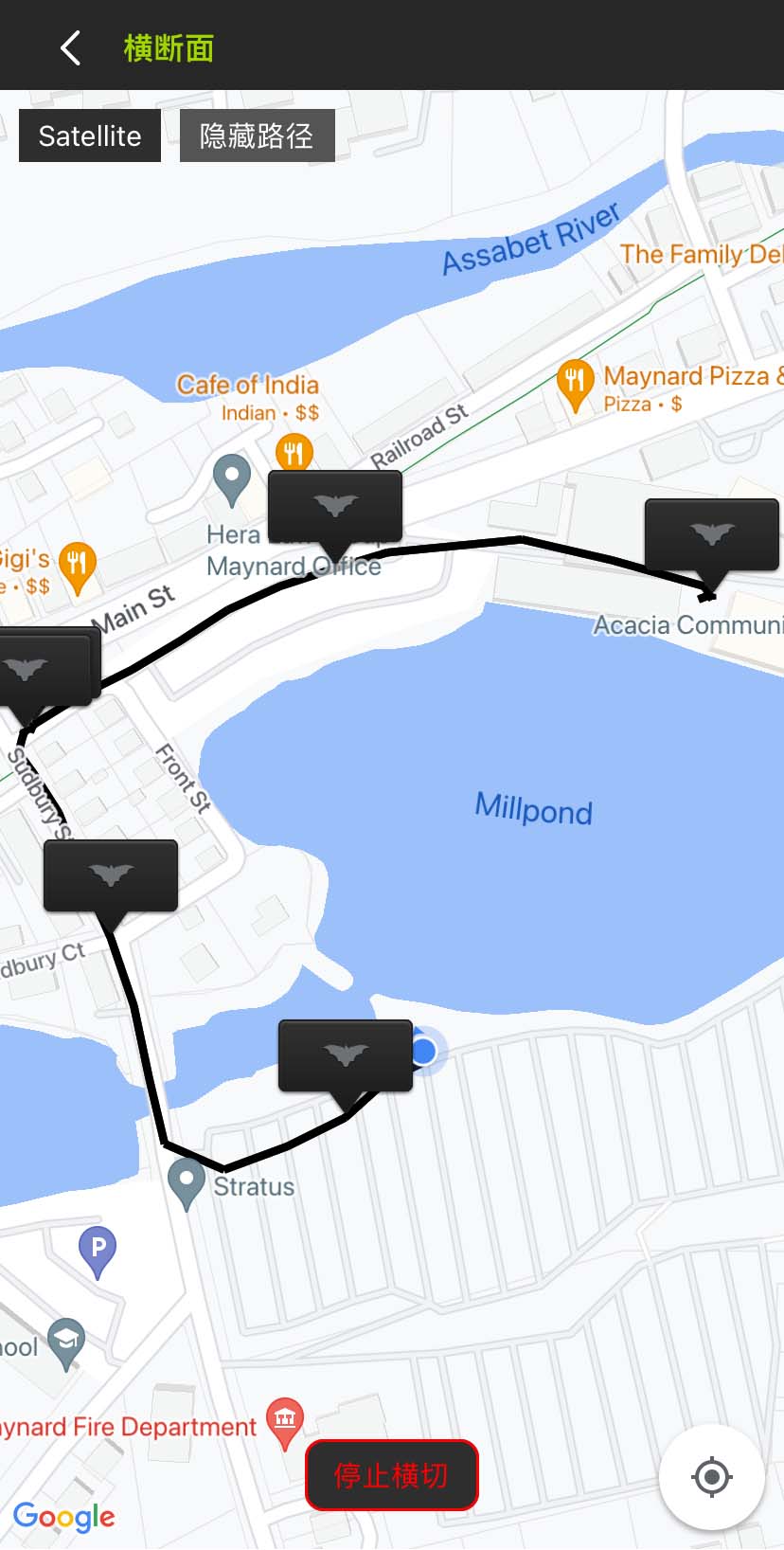Screen dimensions: 784x1550
Task: Open the Maynard Fire Department pin
Action: coord(285,1421)
